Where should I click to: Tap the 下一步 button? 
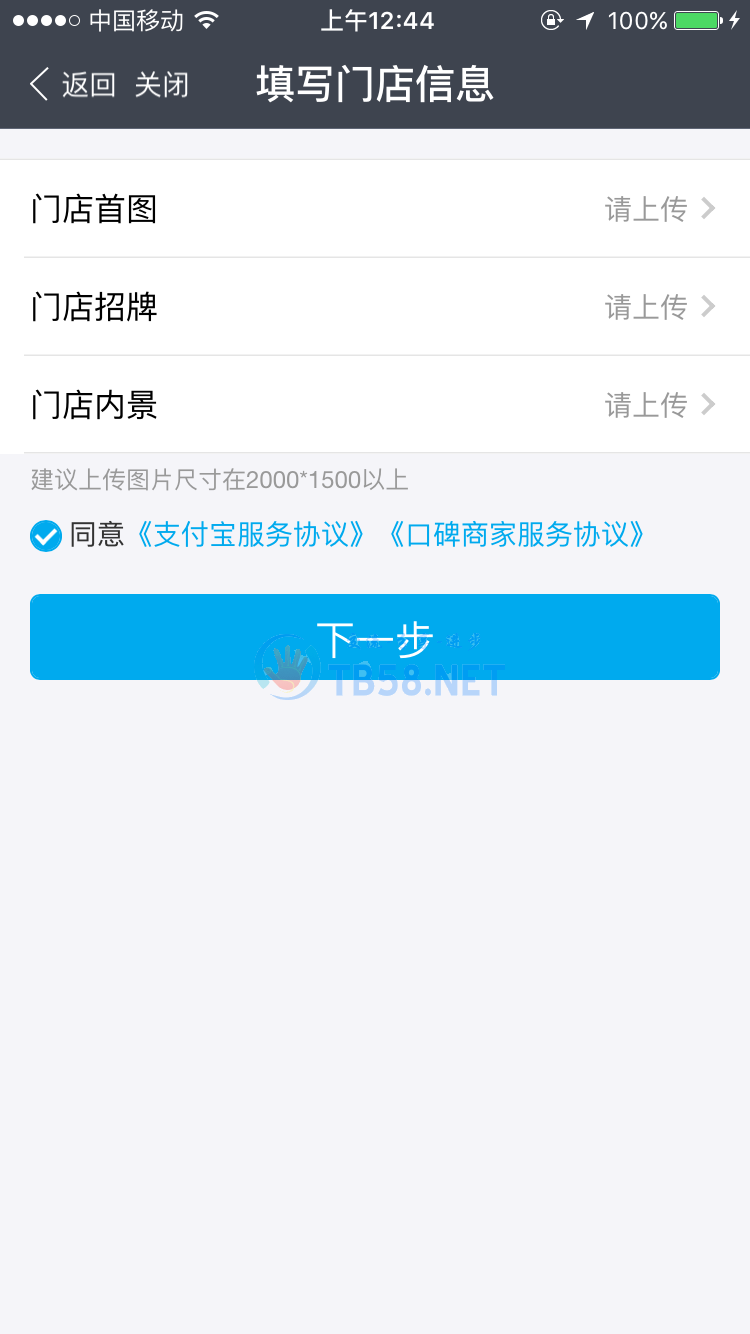[x=375, y=637]
